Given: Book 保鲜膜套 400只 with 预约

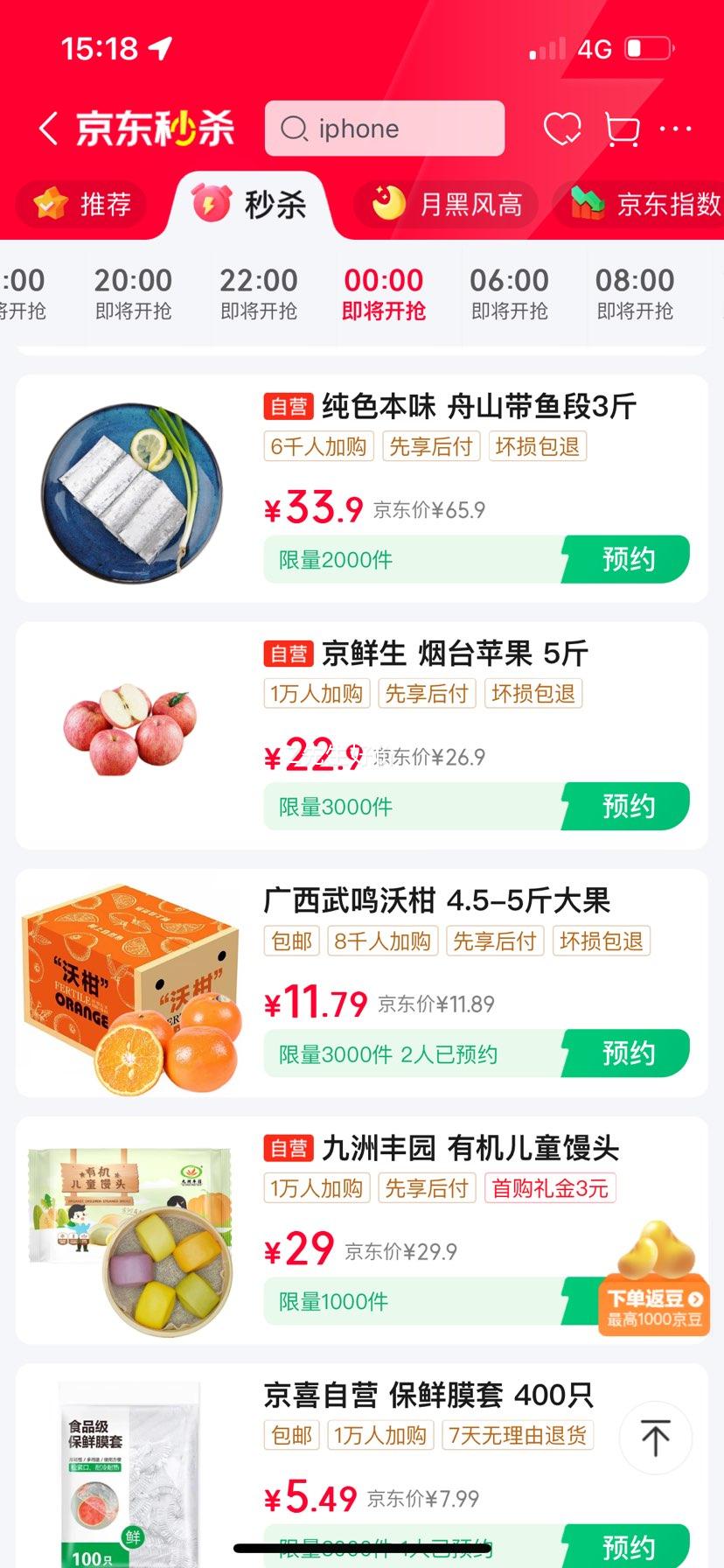Looking at the screenshot, I should [x=627, y=1545].
